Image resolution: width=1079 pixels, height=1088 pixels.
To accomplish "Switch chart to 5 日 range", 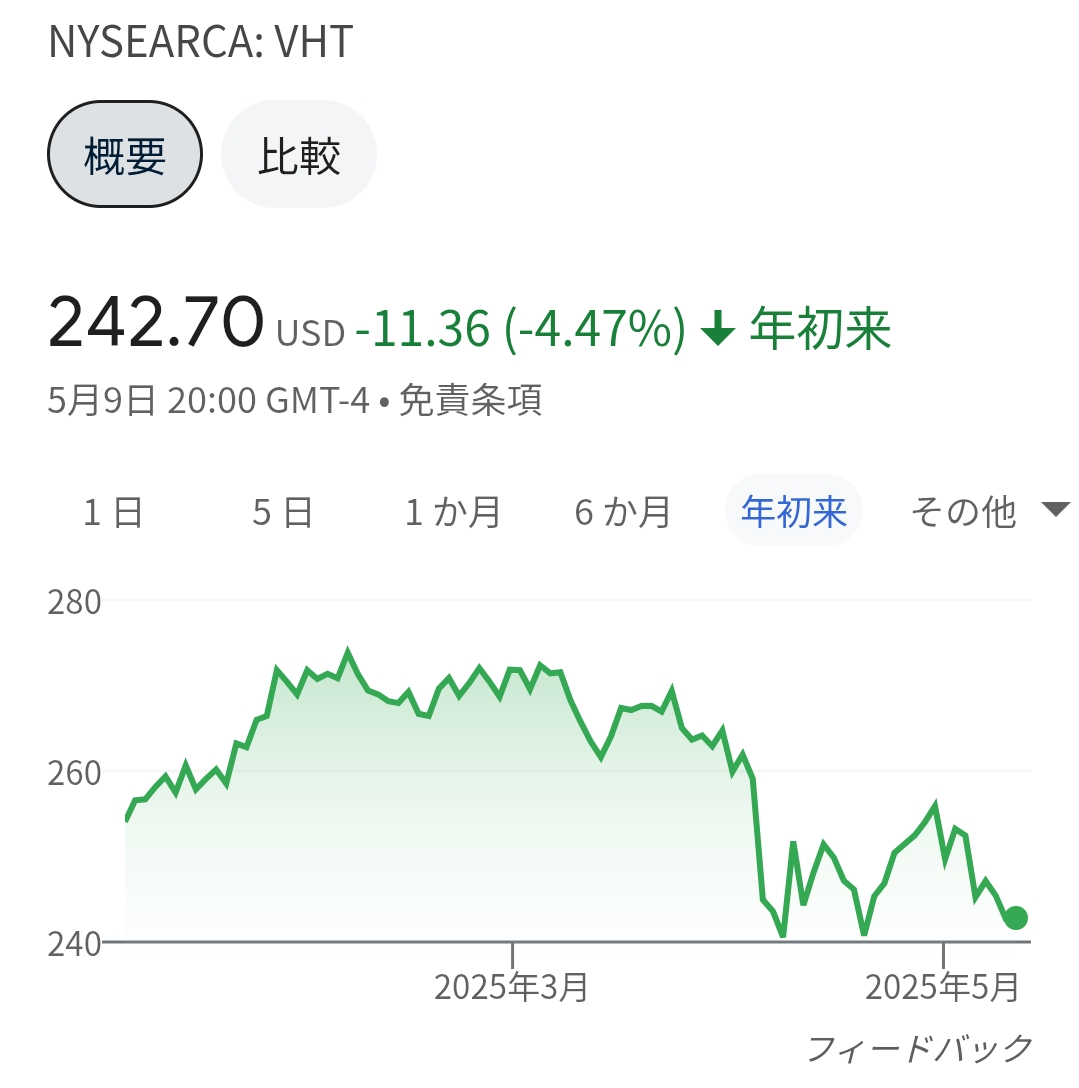I will click(283, 512).
